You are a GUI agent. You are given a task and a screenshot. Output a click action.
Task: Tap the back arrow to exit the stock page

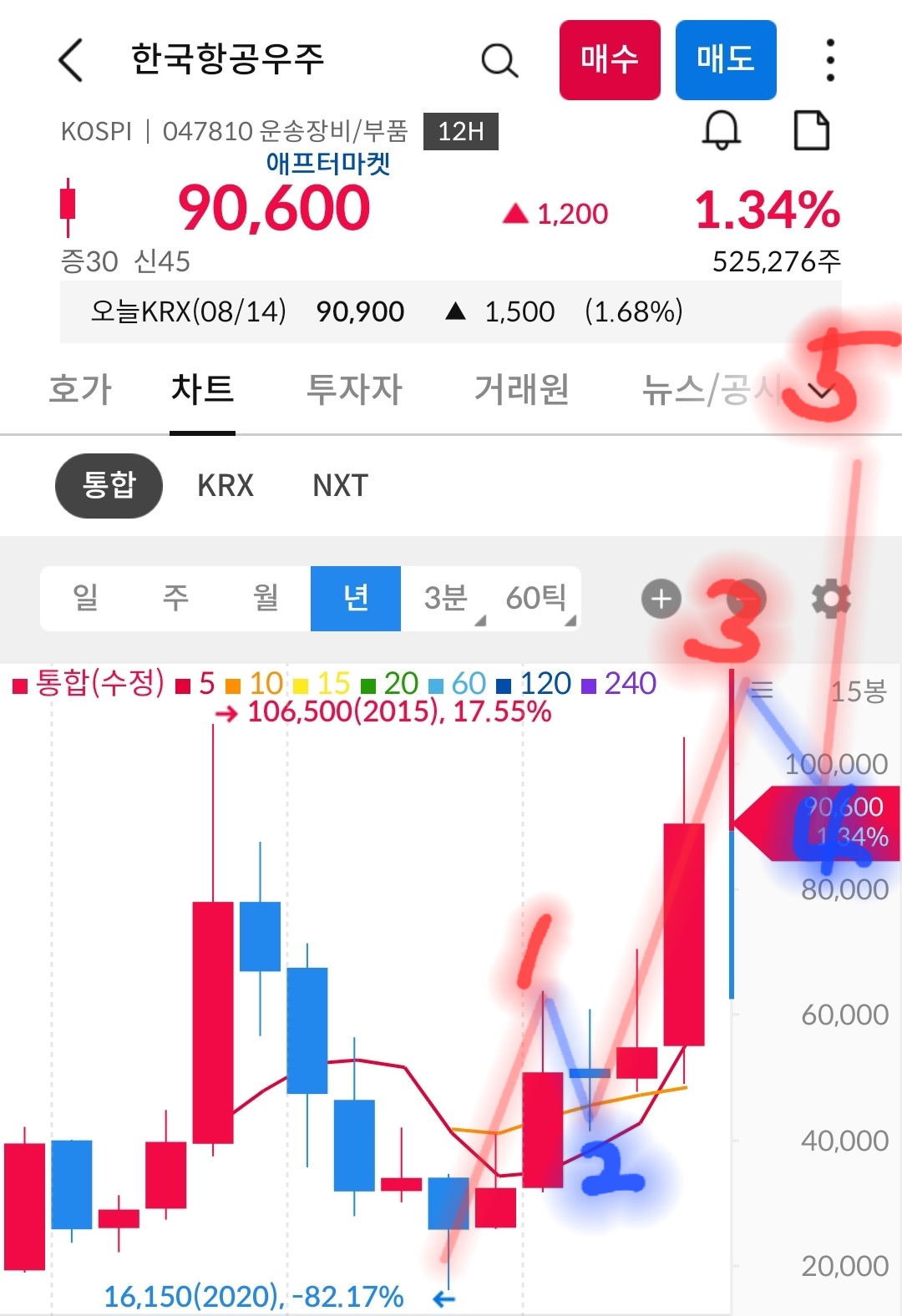click(70, 60)
